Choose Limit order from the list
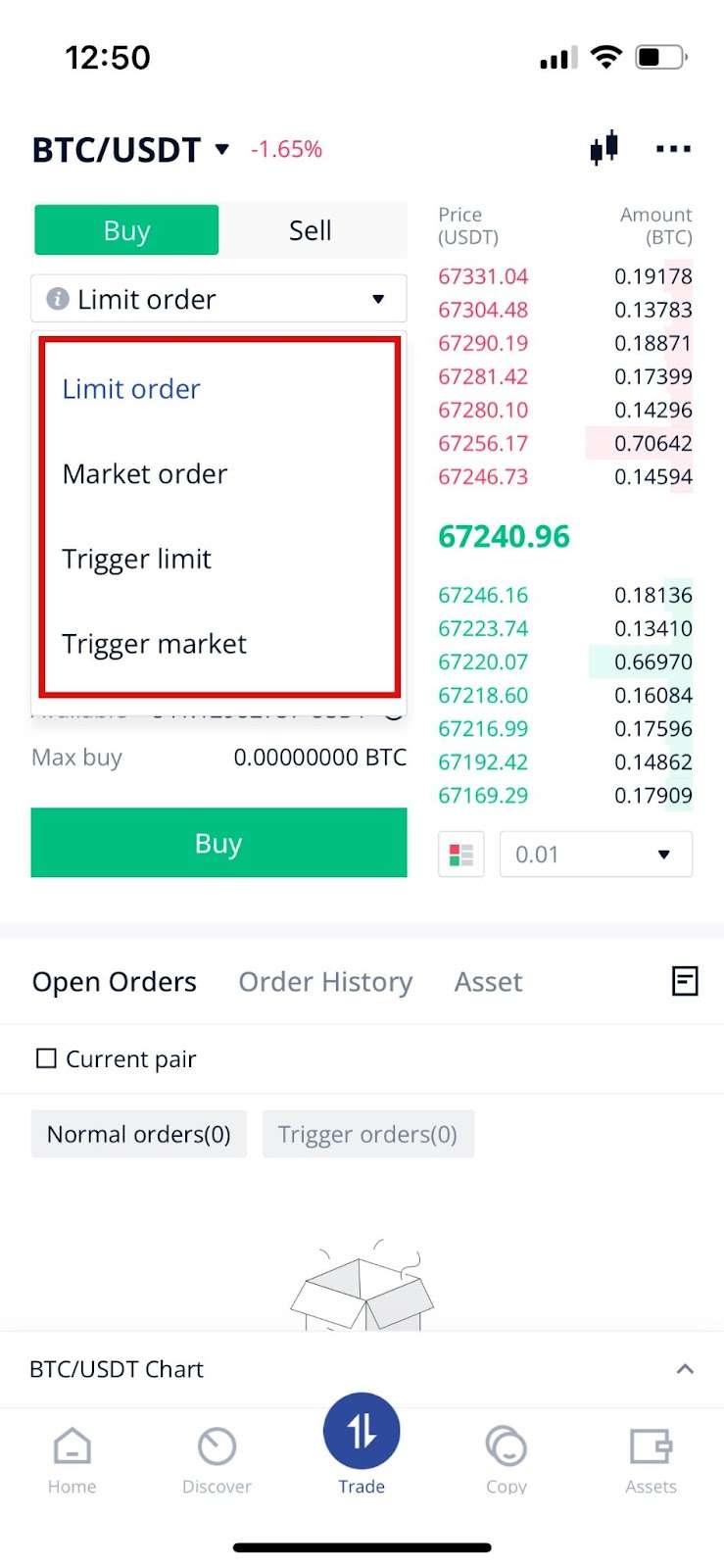The width and height of the screenshot is (724, 1568). (131, 389)
